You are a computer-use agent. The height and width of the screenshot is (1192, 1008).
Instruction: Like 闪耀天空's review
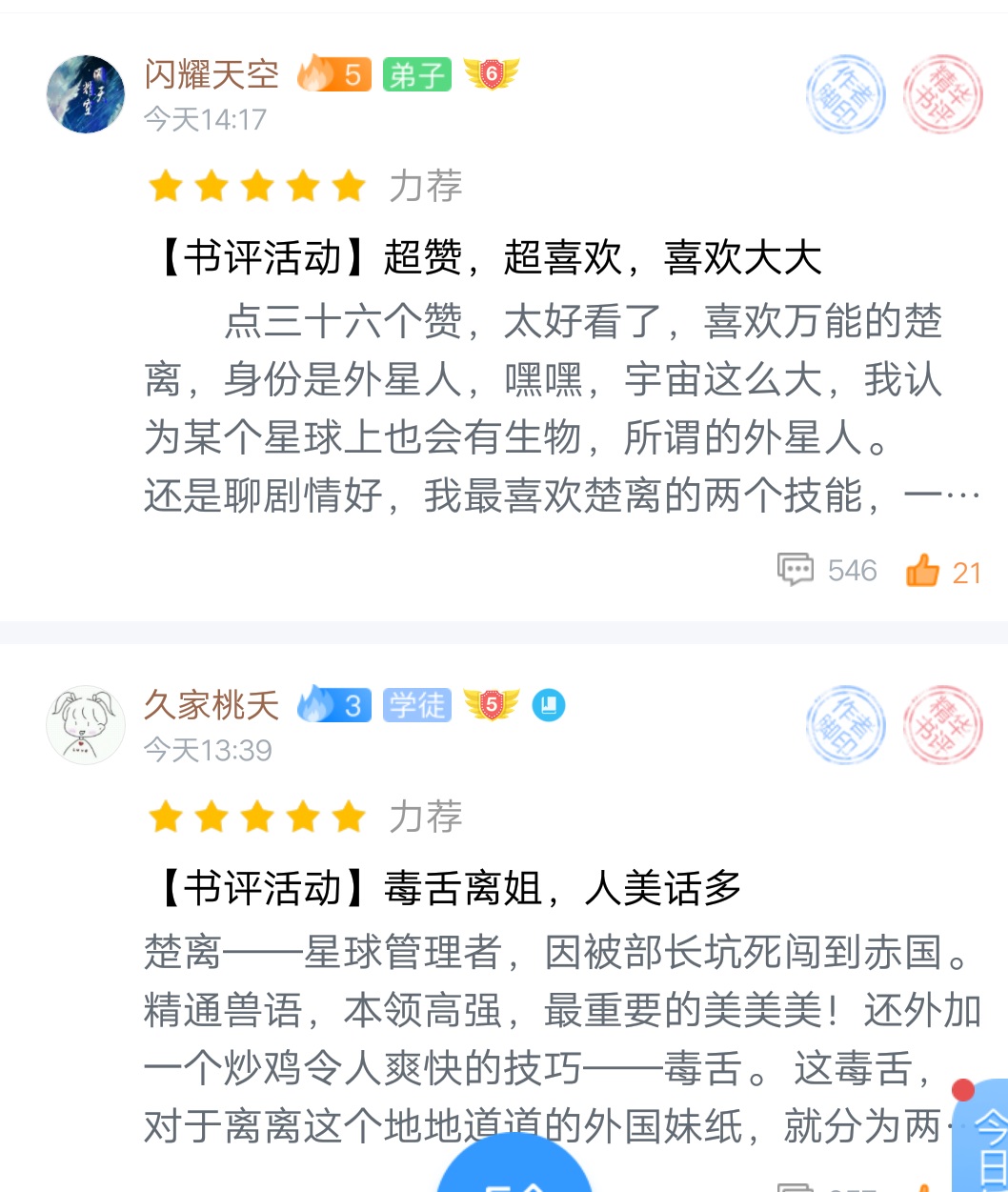tap(943, 571)
